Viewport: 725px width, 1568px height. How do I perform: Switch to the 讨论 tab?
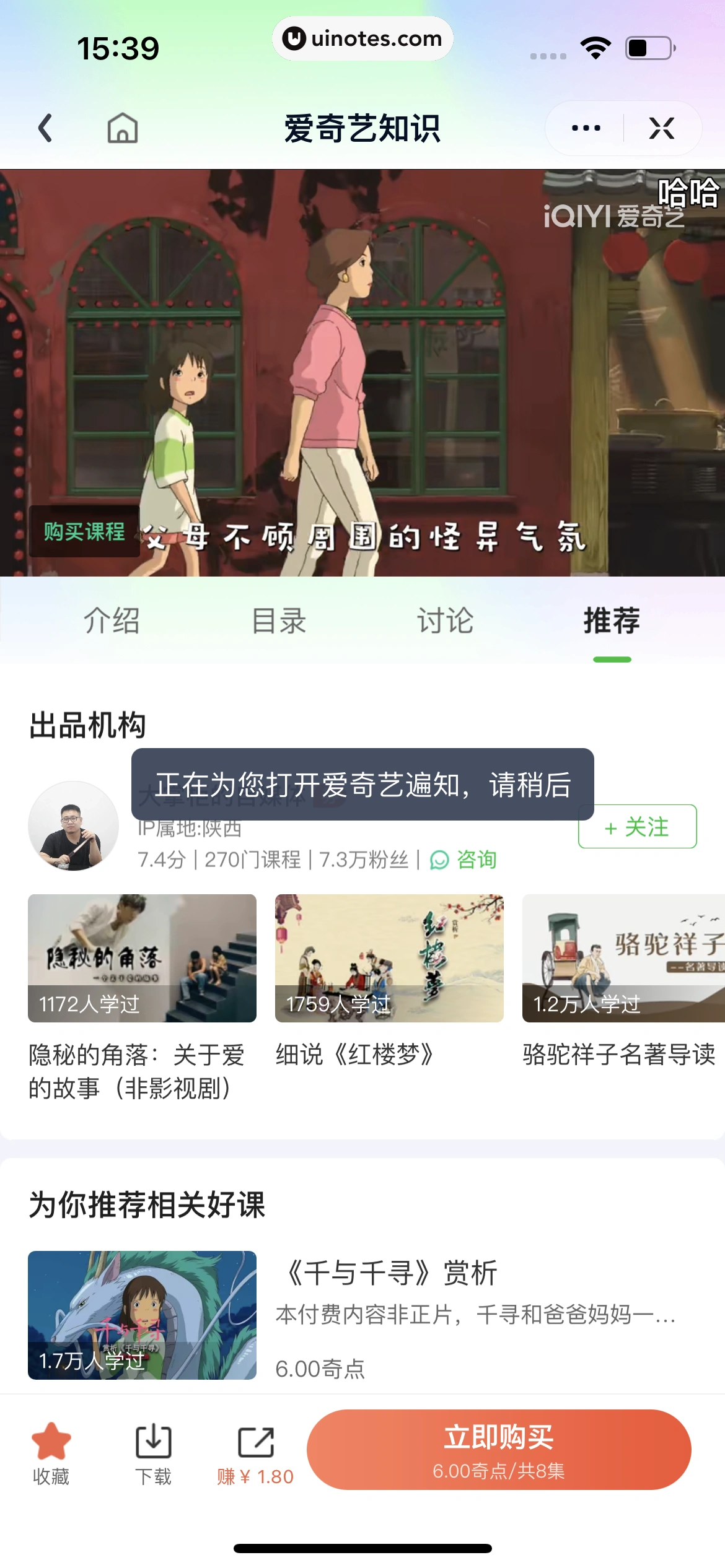[445, 621]
